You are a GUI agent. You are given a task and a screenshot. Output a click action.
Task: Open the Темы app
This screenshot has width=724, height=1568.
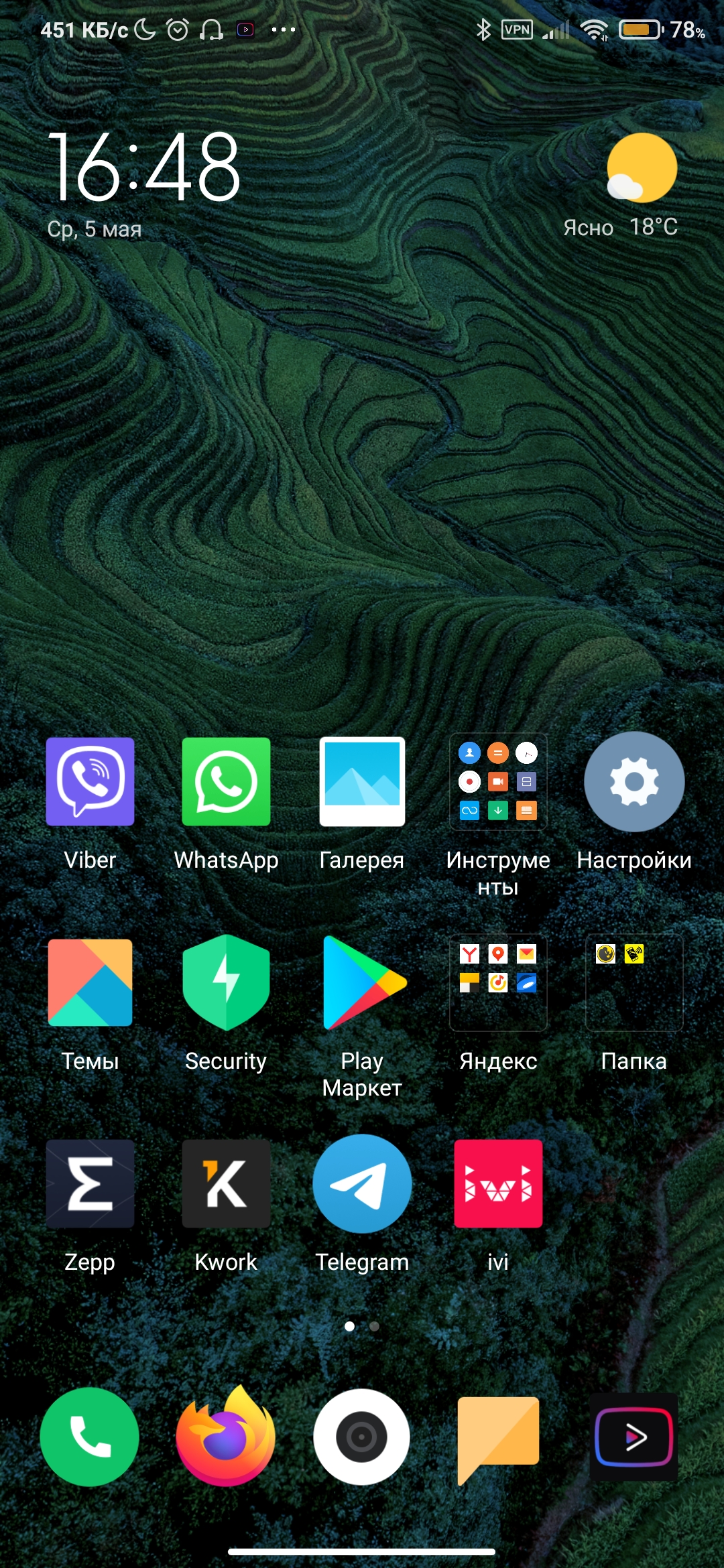[90, 982]
